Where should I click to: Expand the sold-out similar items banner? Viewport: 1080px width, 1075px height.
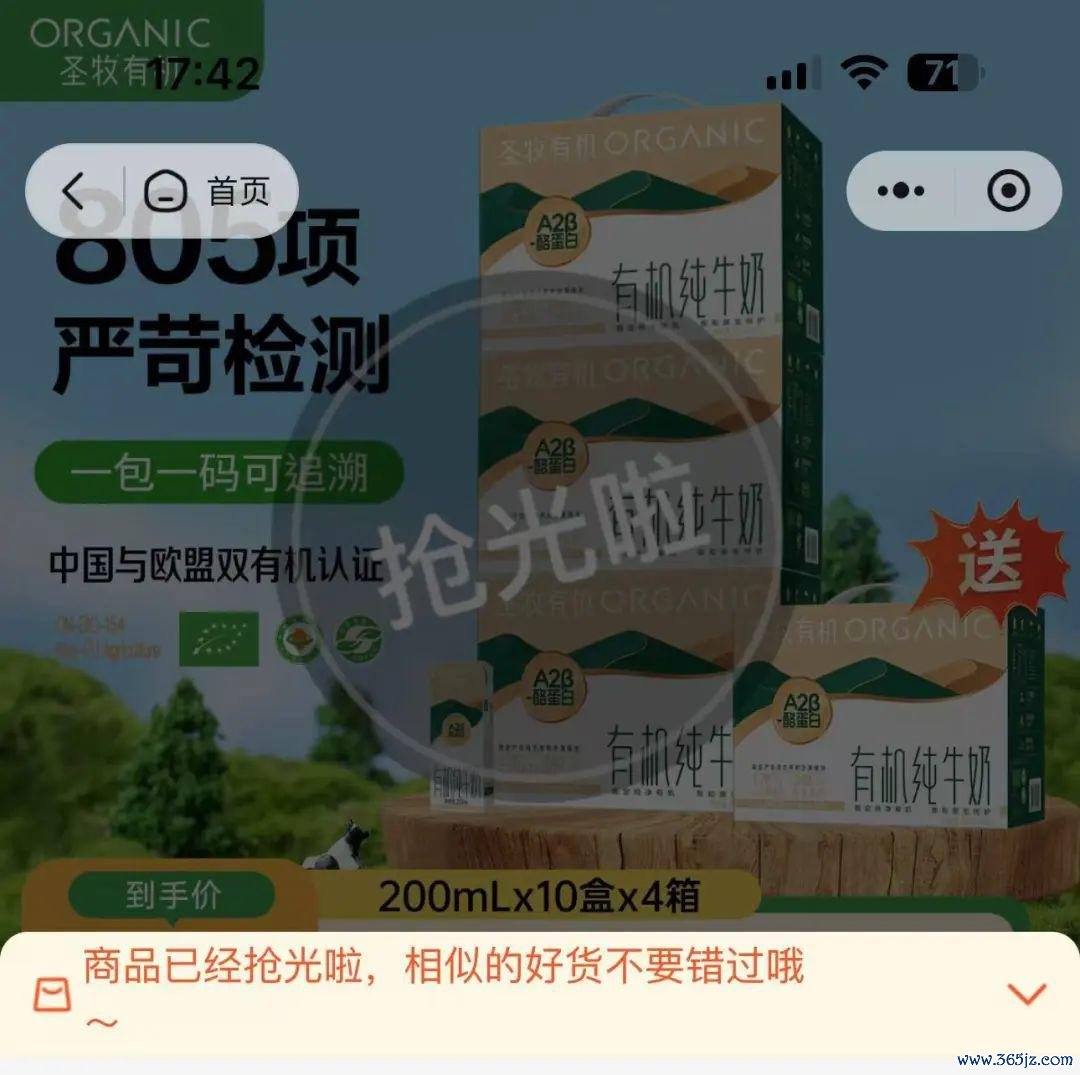pyautogui.click(x=1026, y=994)
